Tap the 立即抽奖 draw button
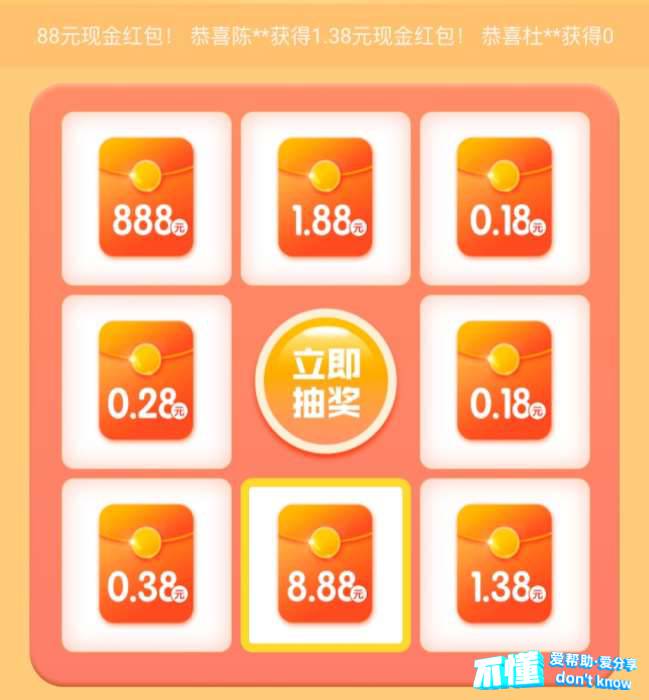The width and height of the screenshot is (649, 700). tap(325, 381)
